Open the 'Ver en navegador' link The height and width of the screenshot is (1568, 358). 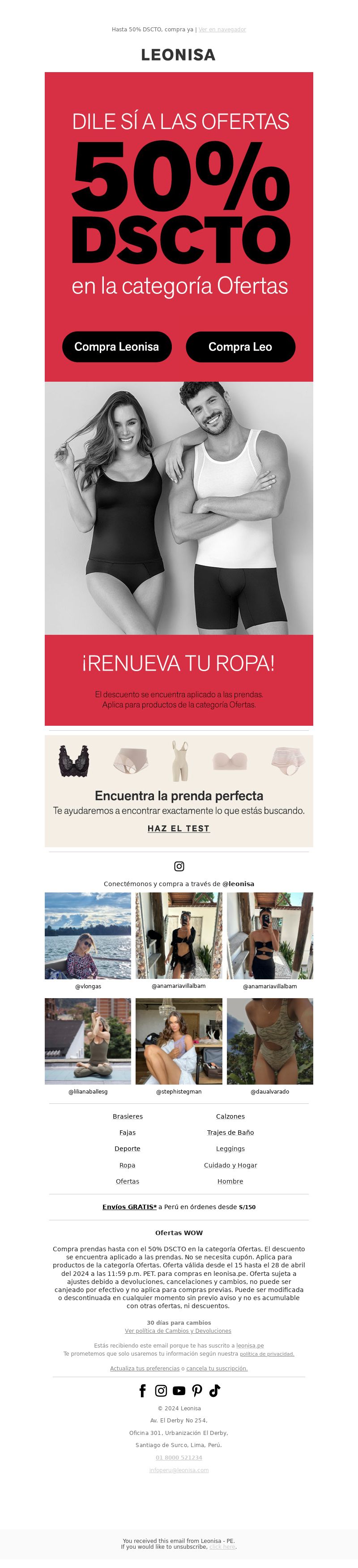[222, 29]
